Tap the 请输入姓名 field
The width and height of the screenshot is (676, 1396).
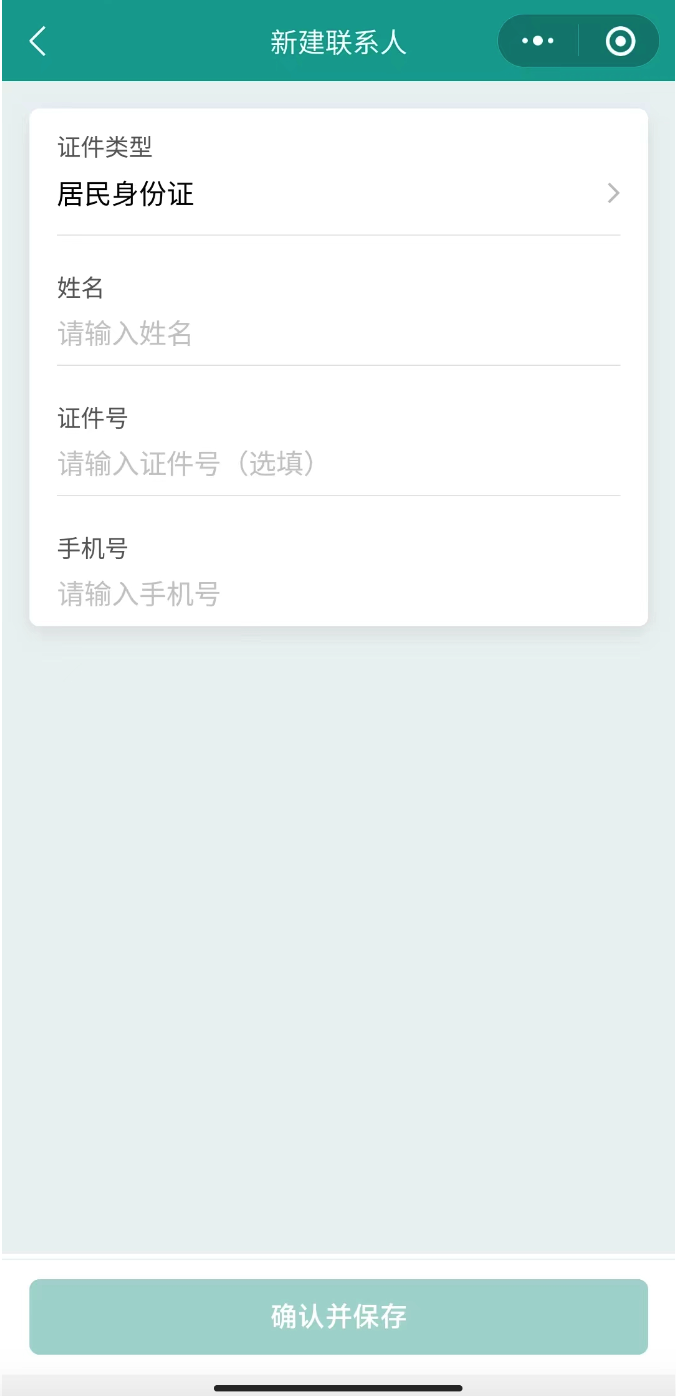click(x=339, y=334)
